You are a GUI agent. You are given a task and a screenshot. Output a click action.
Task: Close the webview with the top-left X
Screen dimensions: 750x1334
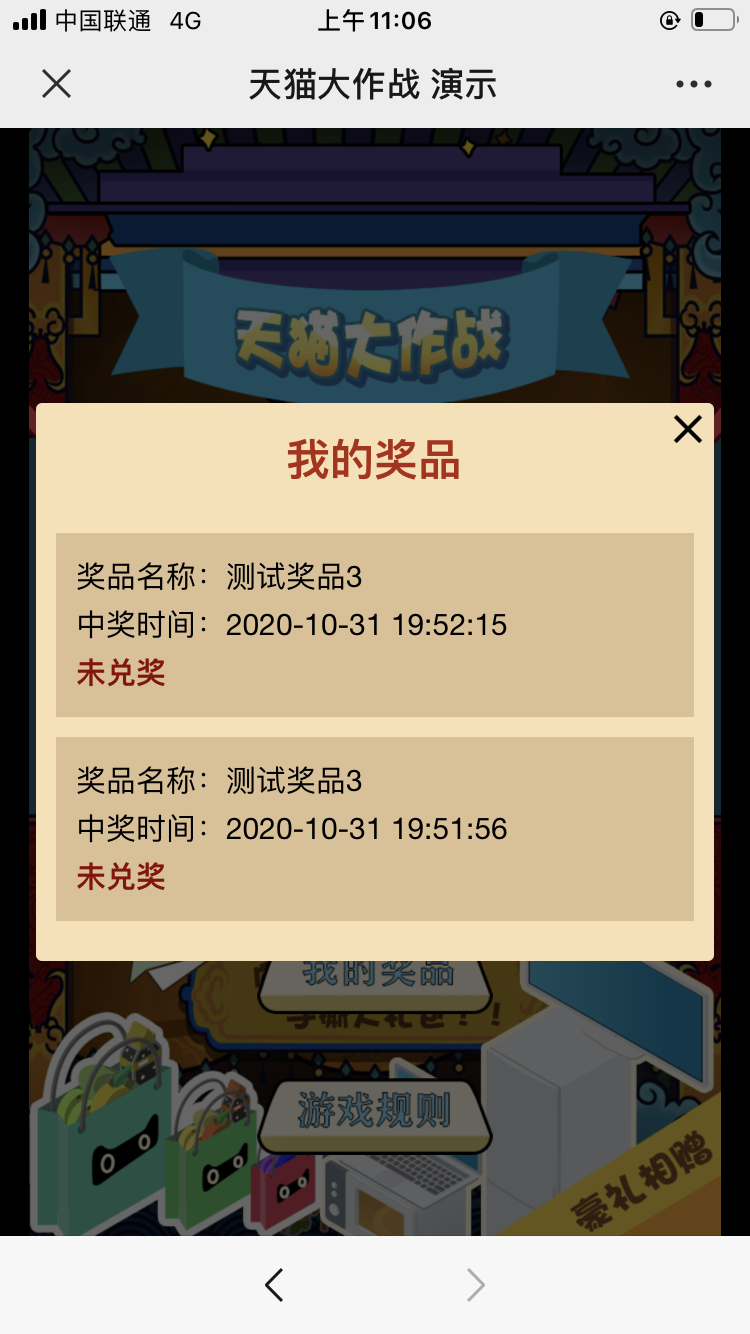pos(57,84)
